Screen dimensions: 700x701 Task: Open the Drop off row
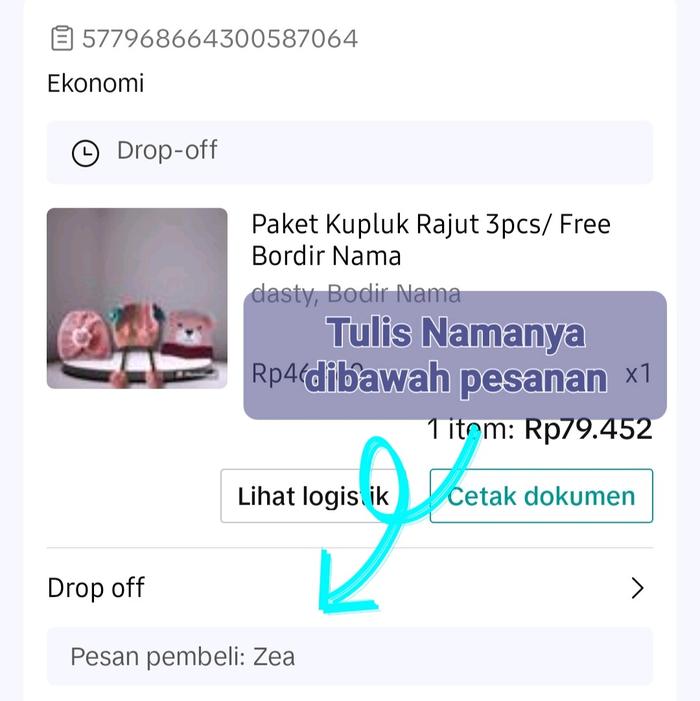pyautogui.click(x=349, y=588)
